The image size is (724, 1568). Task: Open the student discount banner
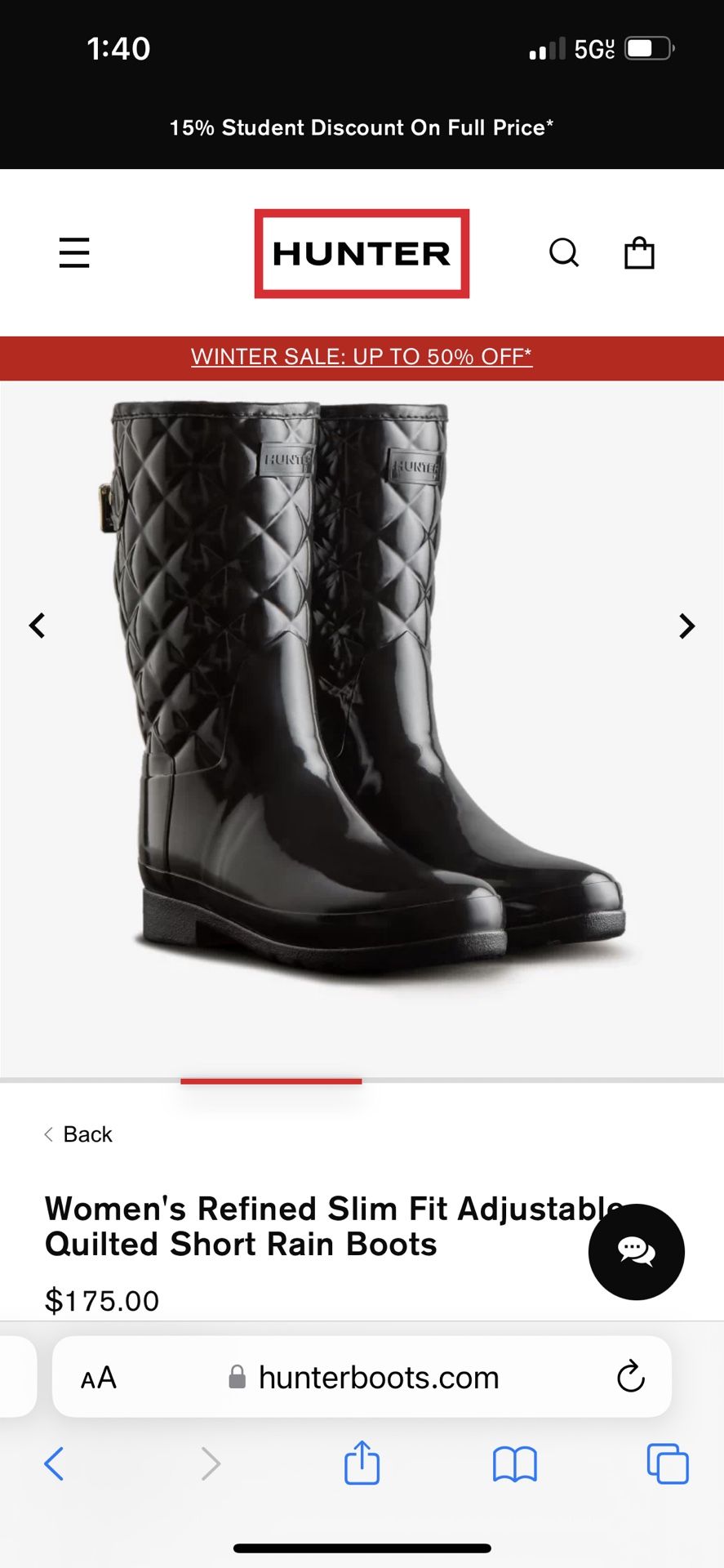coord(362,127)
